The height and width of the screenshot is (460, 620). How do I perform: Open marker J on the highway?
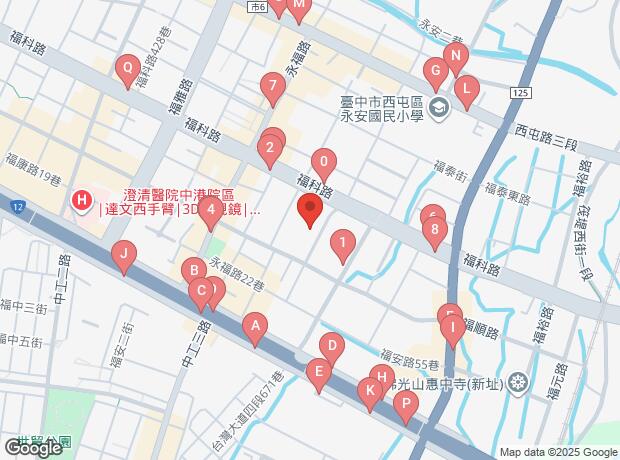pos(124,258)
